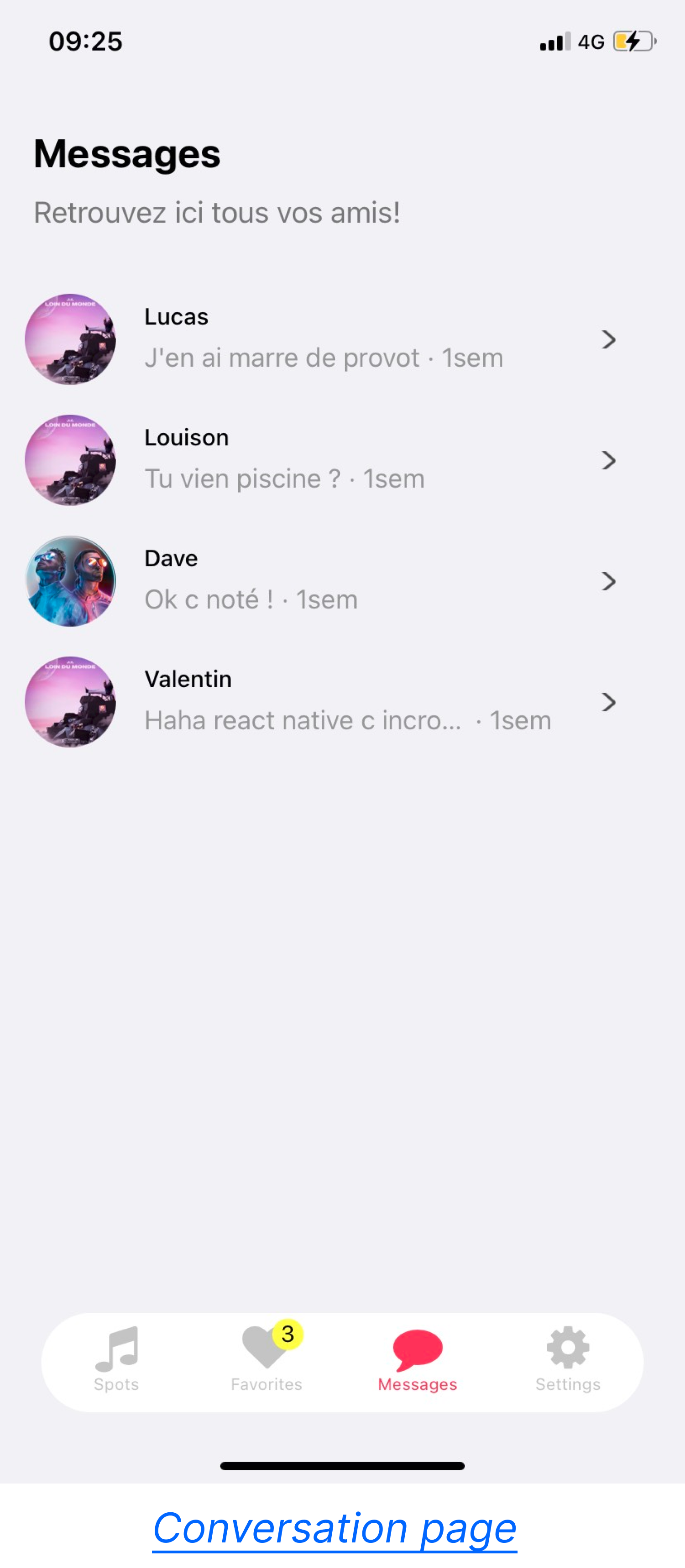Open the conversation with Valentin
685x1568 pixels.
pos(323,702)
